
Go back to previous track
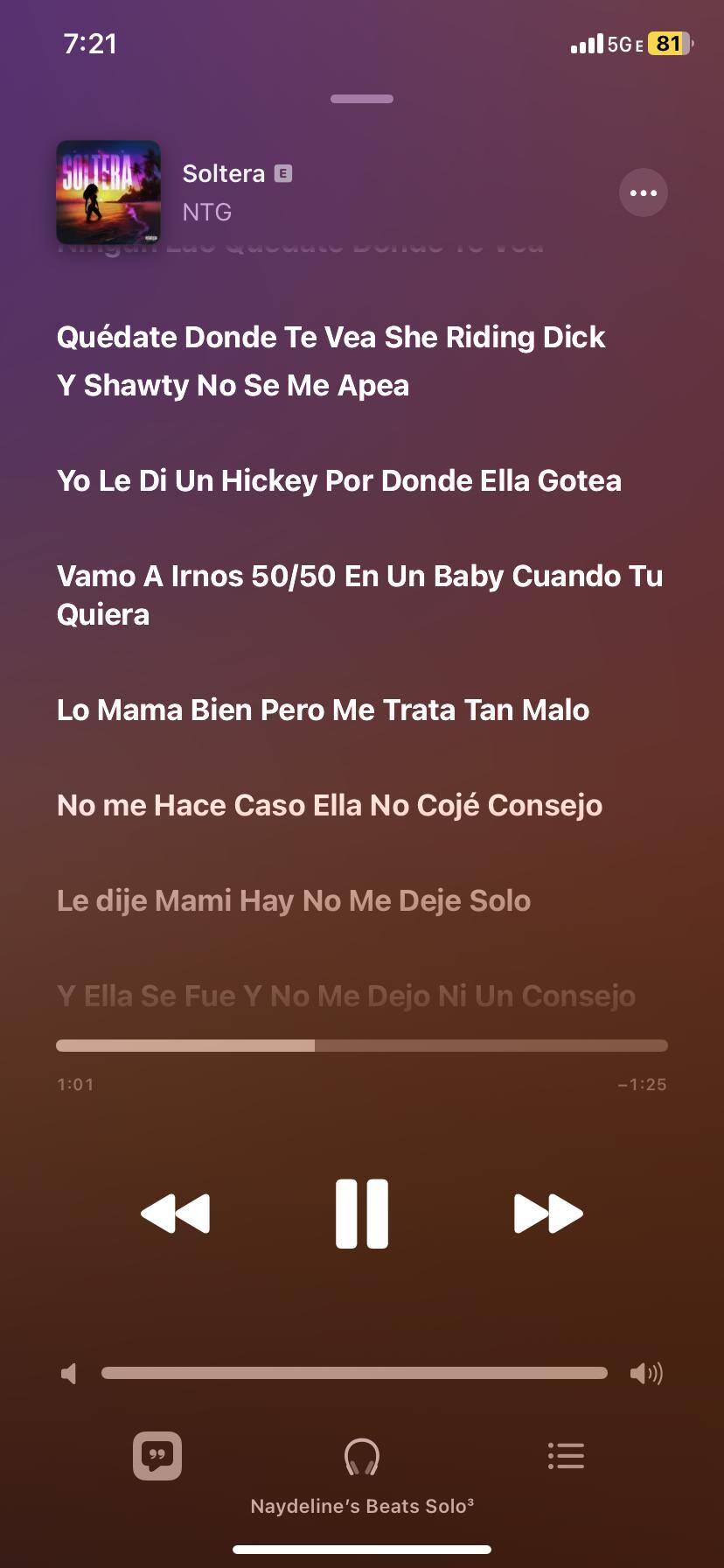pyautogui.click(x=176, y=1214)
